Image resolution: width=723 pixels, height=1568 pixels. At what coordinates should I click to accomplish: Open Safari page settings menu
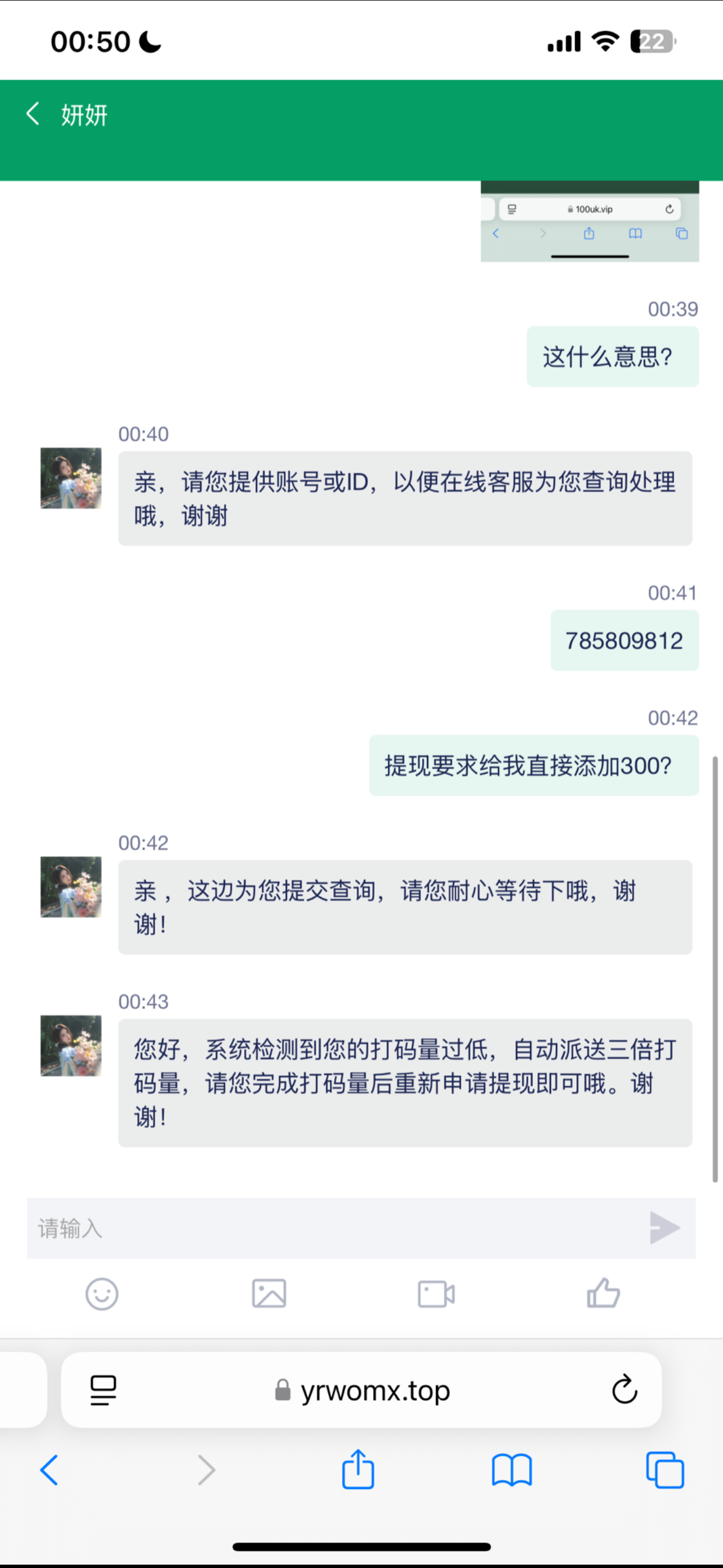[x=103, y=1390]
